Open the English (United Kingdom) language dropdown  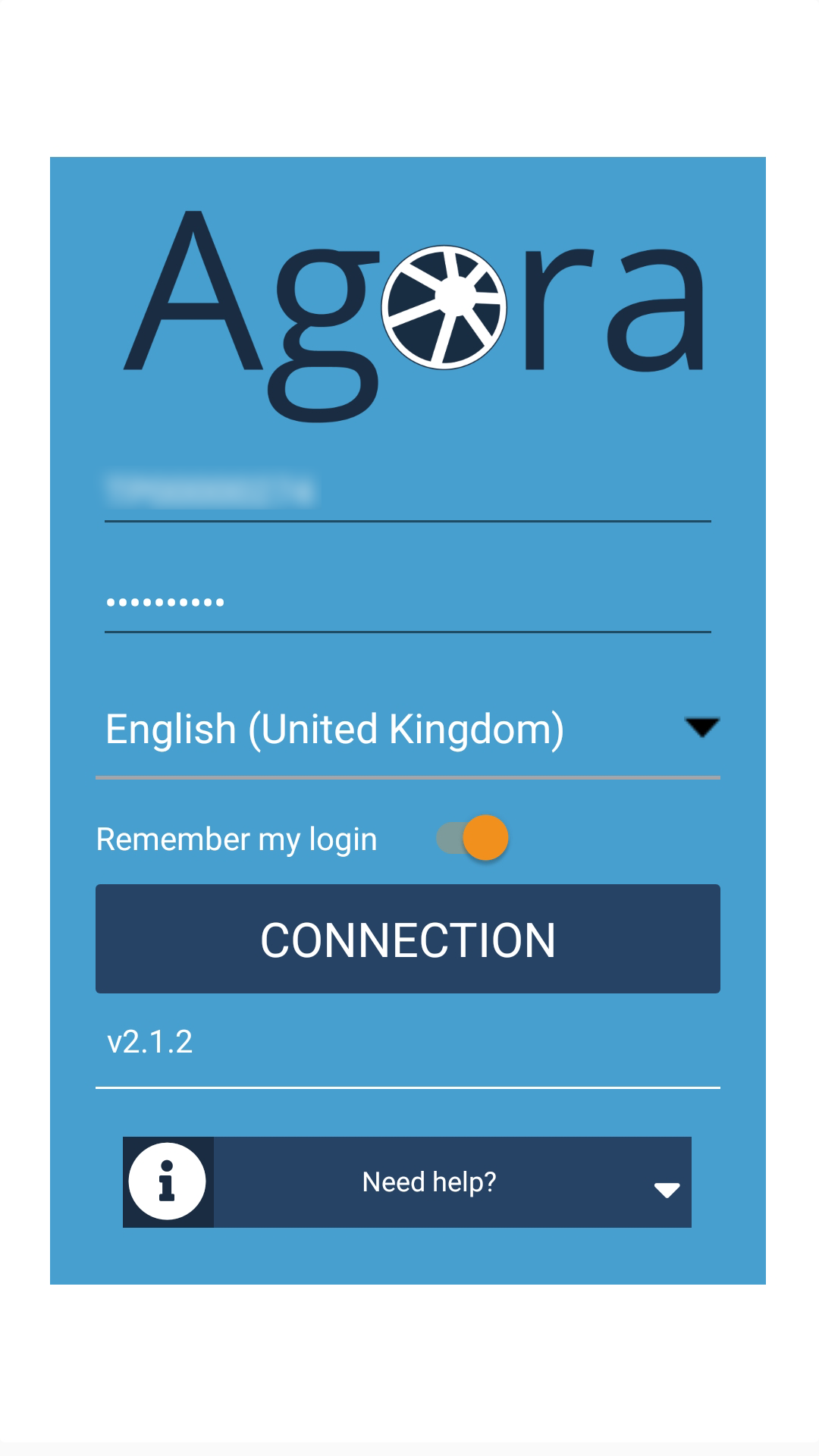407,729
